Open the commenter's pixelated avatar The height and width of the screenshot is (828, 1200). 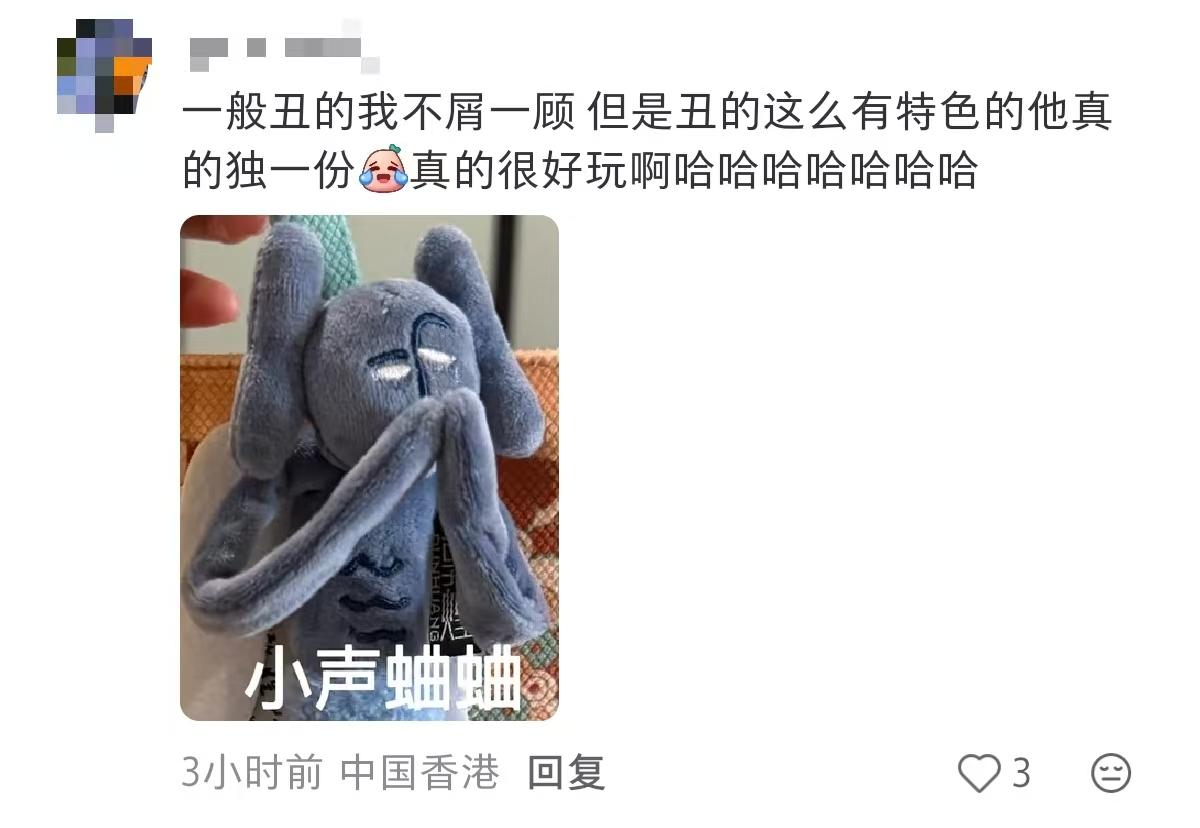[x=103, y=72]
